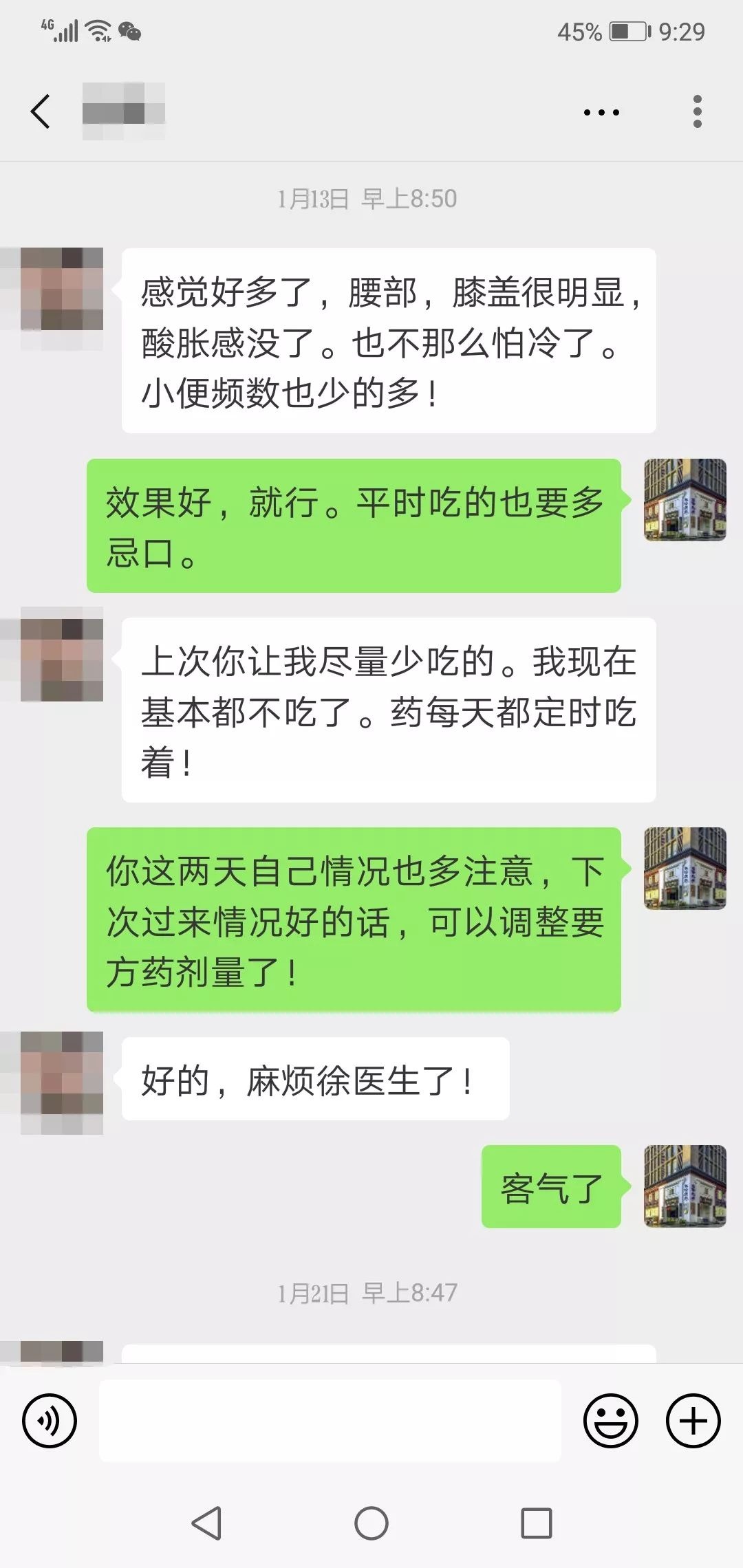Switch to voice message input
743x1568 pixels.
[x=50, y=1420]
